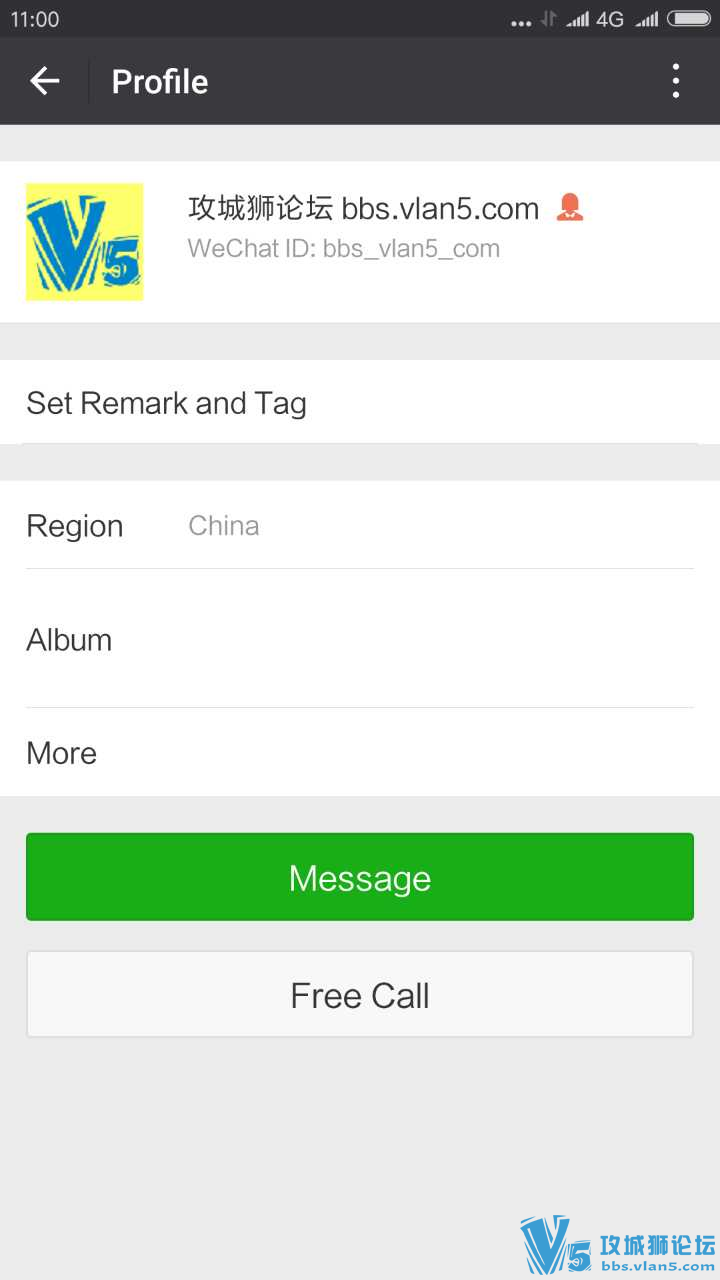720x1280 pixels.
Task: Open the Album row
Action: click(360, 640)
